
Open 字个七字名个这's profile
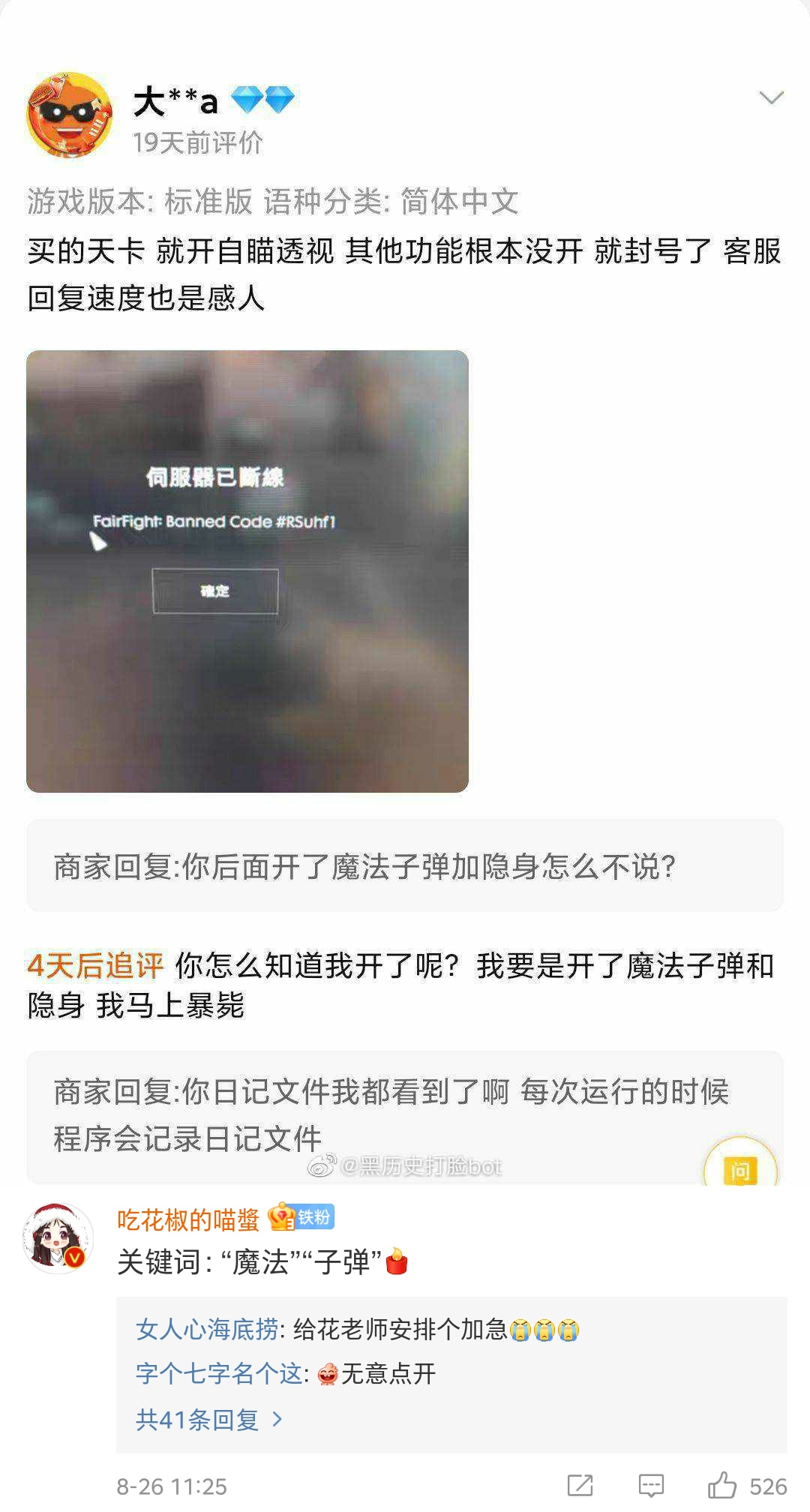218,1374
